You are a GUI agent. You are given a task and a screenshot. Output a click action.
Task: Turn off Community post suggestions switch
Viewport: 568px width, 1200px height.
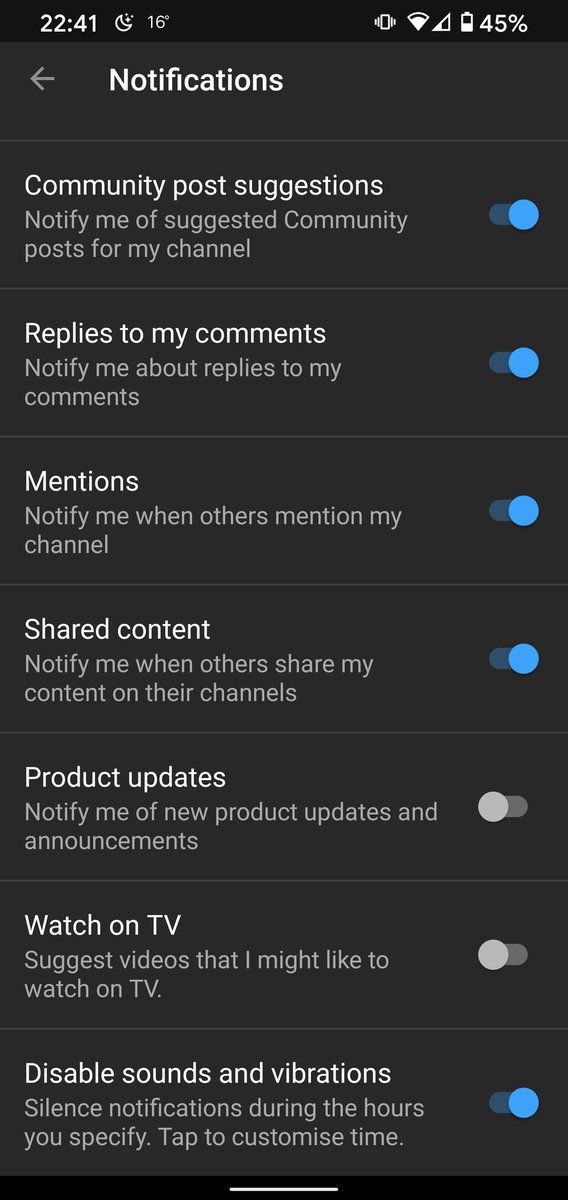point(514,214)
